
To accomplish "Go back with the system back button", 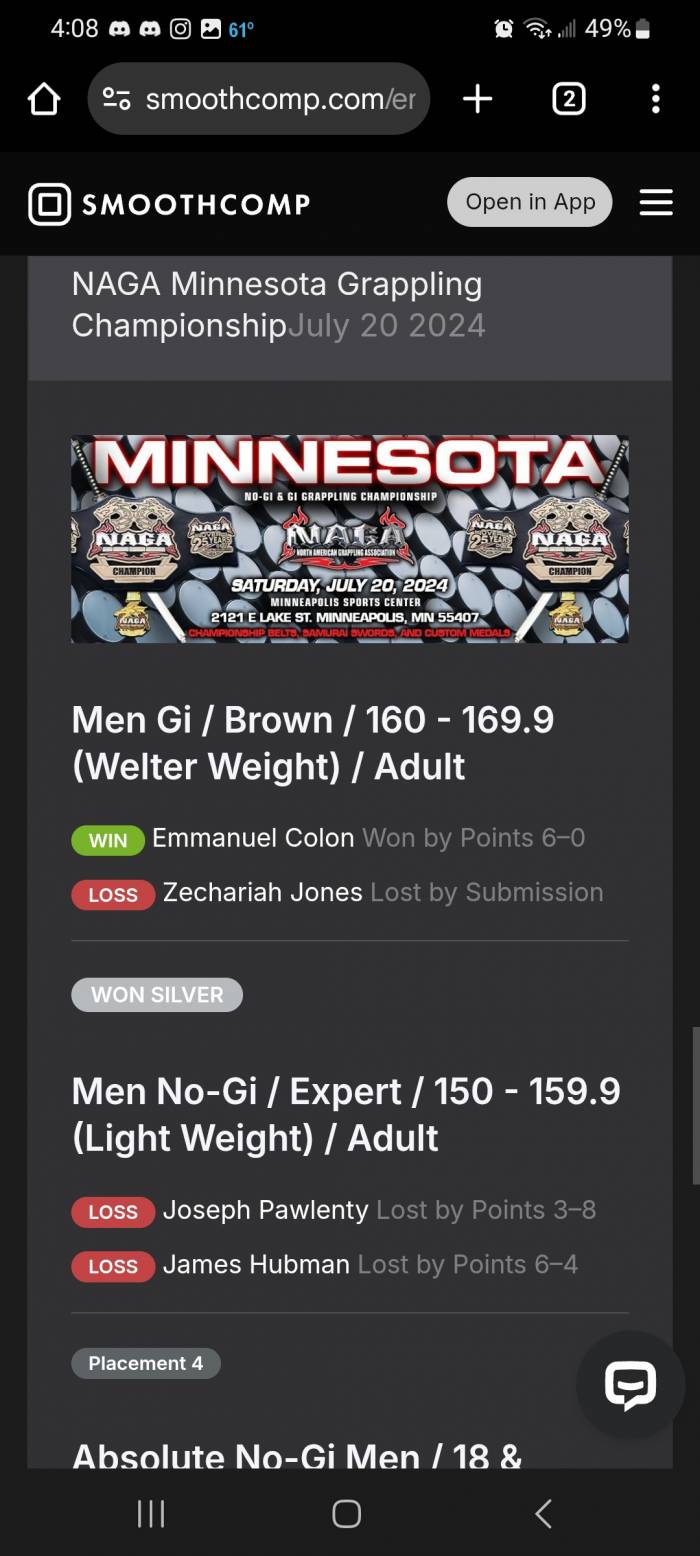I will (x=543, y=1514).
